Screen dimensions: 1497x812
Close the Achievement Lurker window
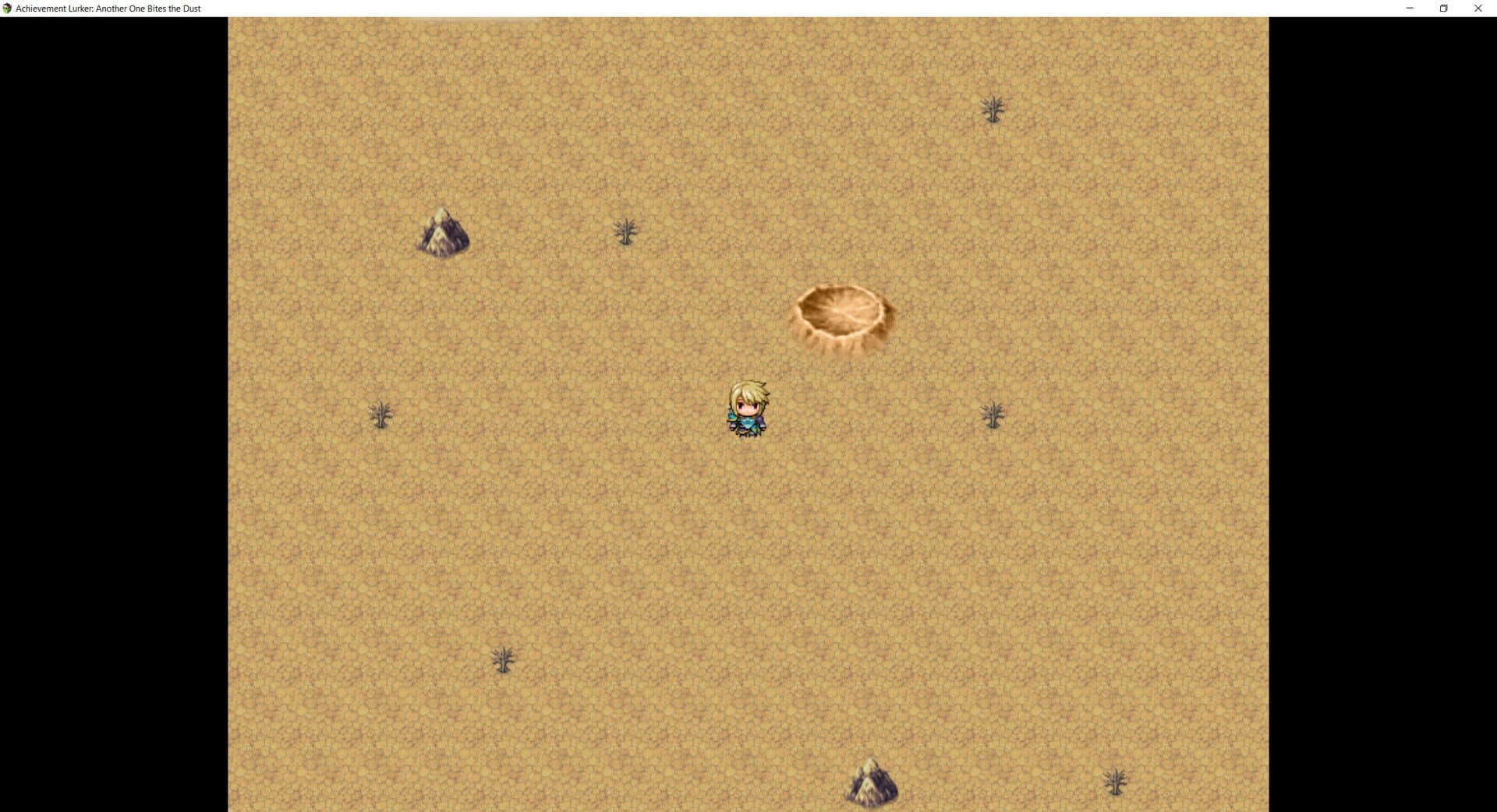[1478, 9]
